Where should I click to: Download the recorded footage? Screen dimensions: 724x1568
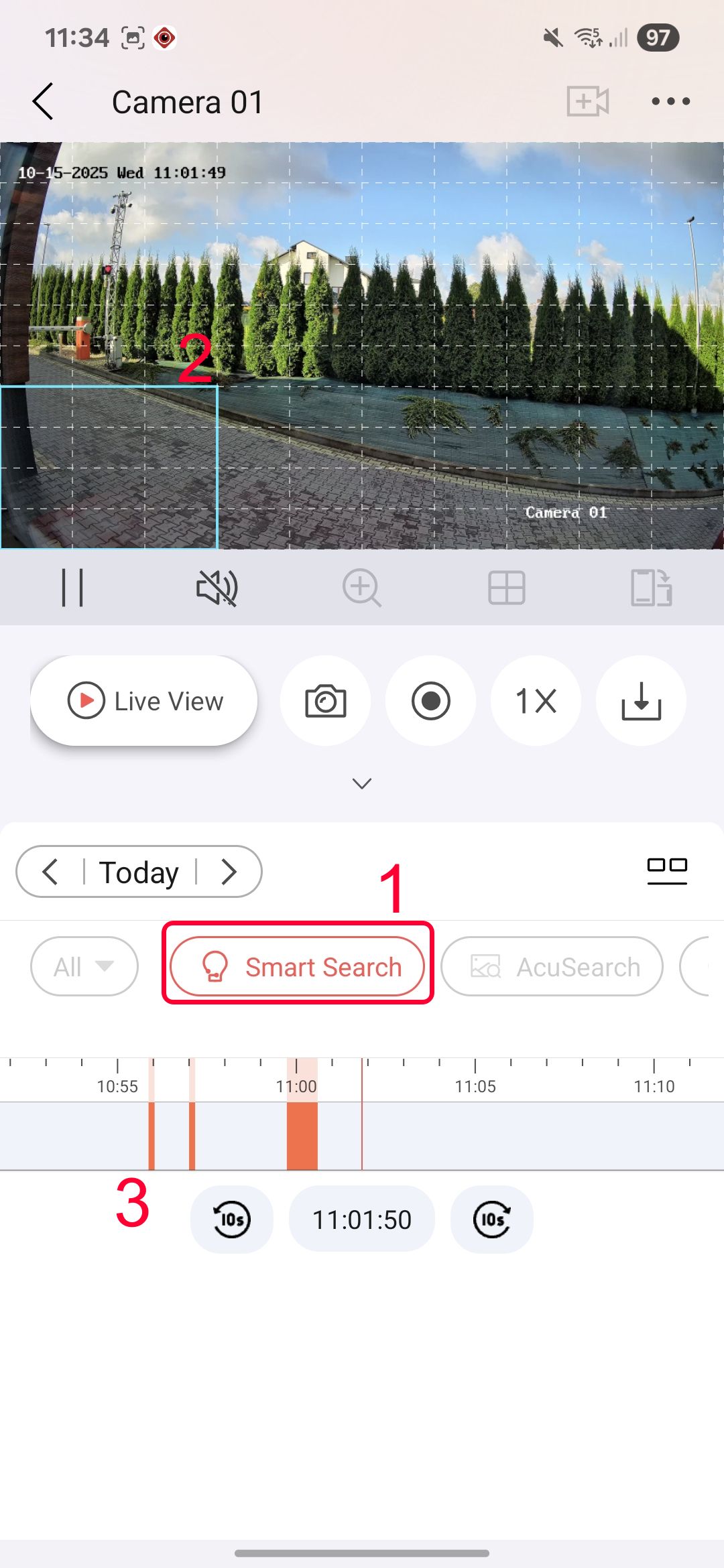pos(641,701)
